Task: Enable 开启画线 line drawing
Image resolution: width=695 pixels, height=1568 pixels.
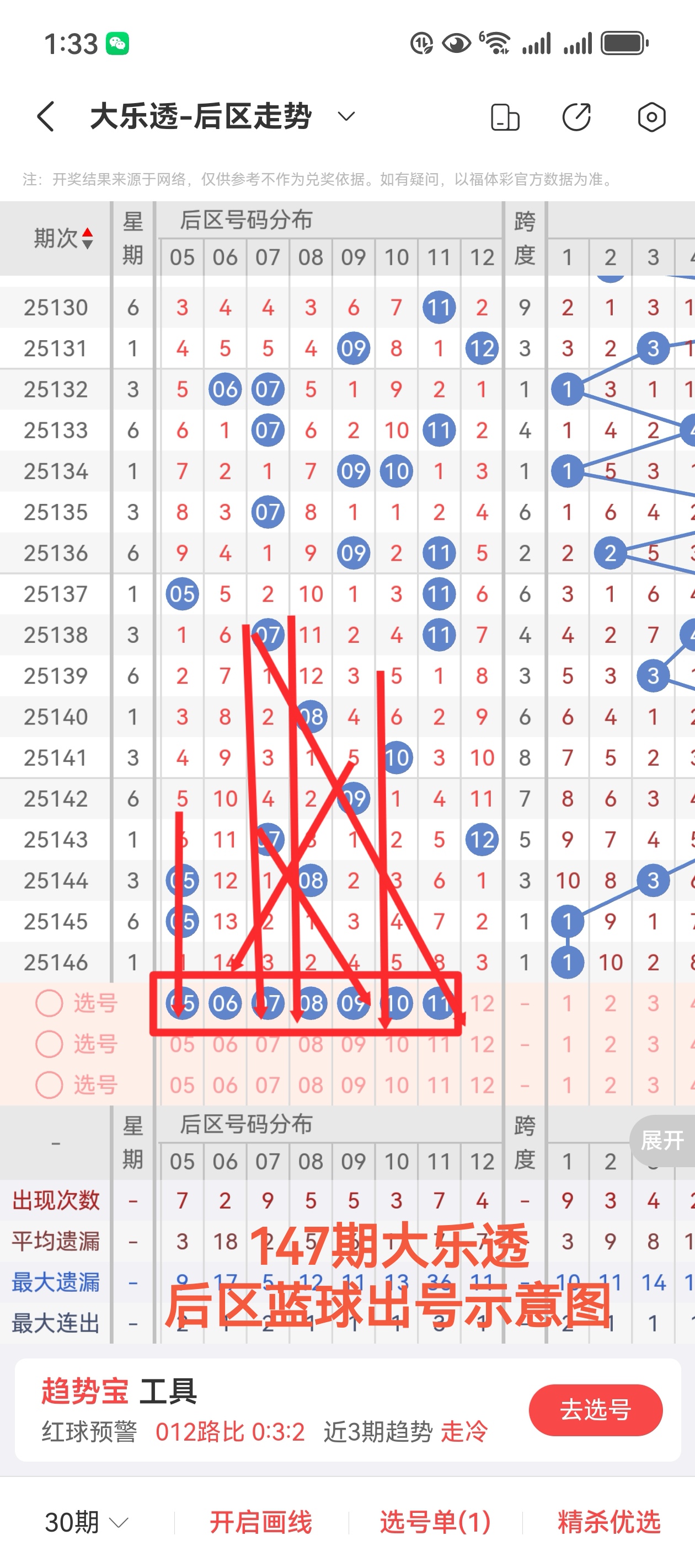Action: tap(261, 1522)
